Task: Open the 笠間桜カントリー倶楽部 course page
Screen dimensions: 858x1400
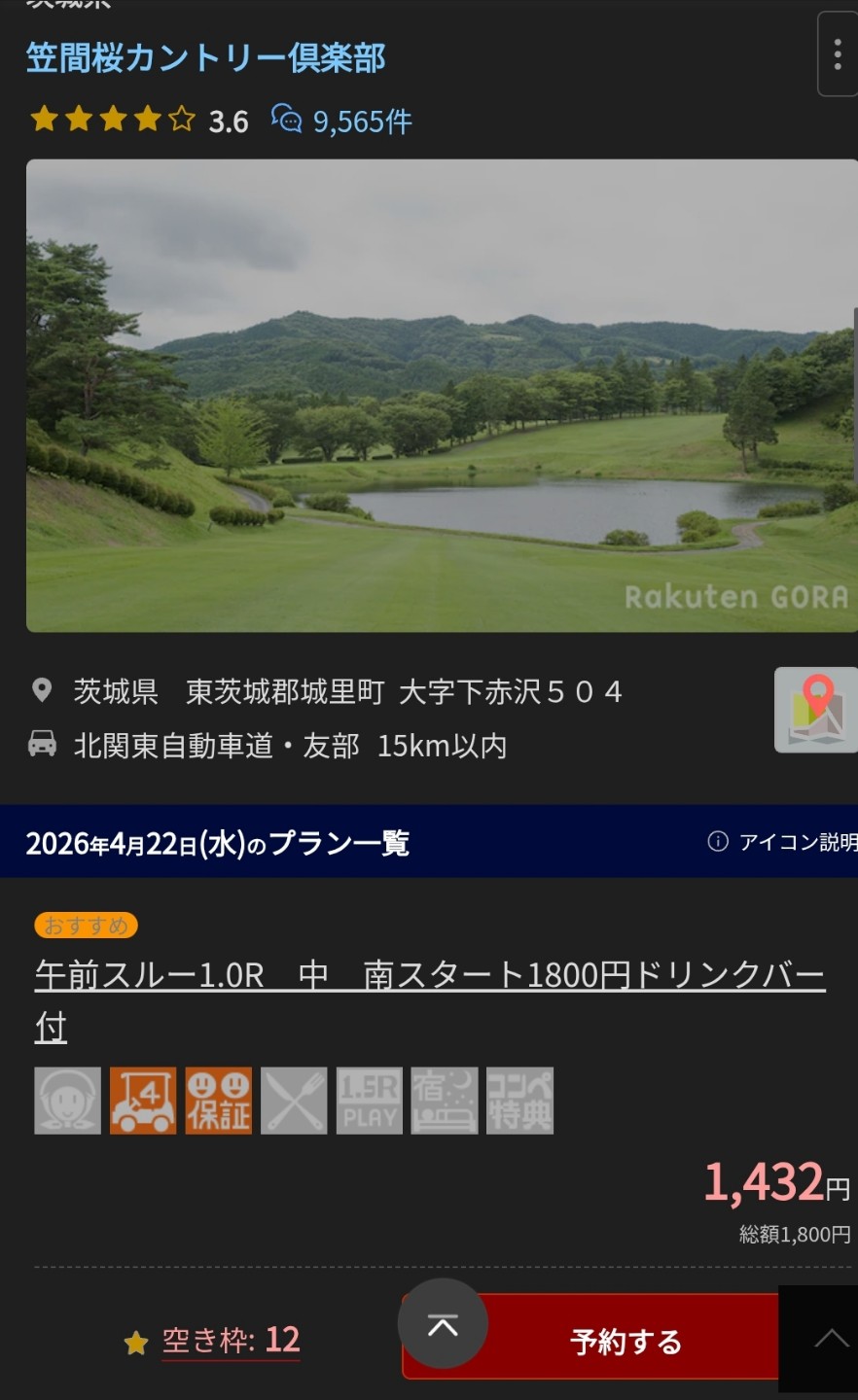Action: [x=205, y=58]
